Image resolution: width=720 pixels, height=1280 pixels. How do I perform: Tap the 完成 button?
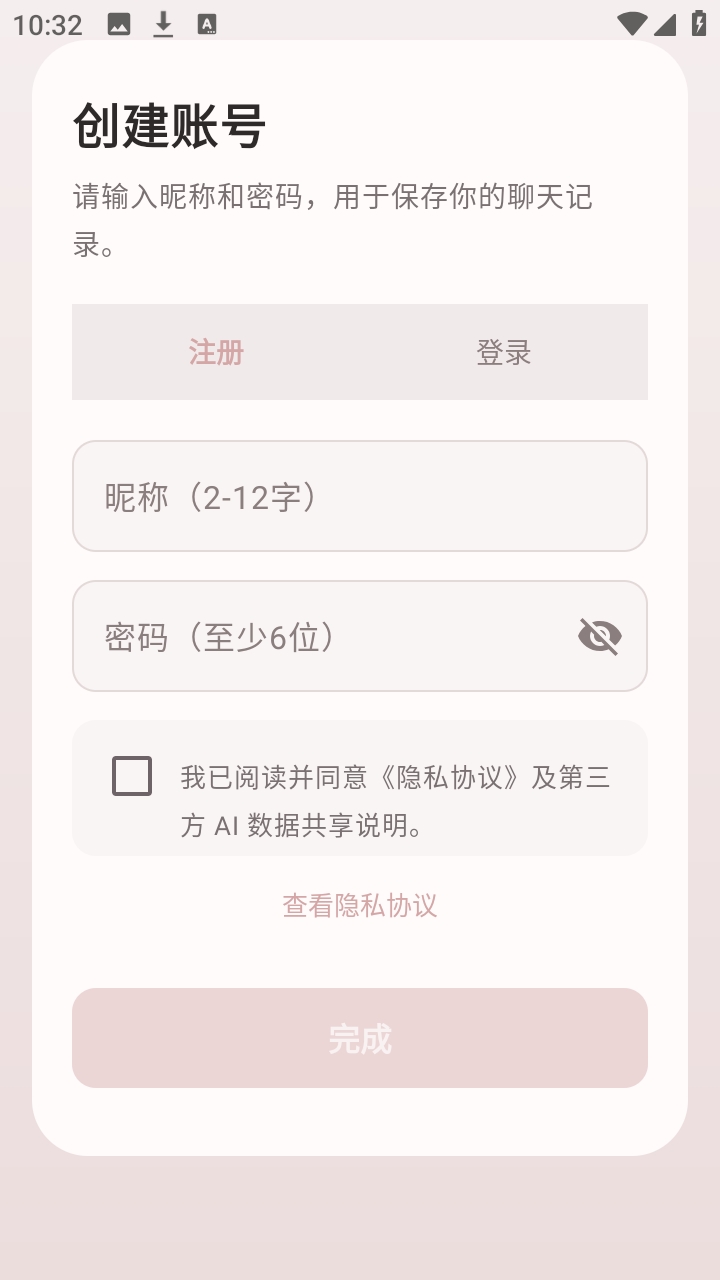coord(360,1038)
